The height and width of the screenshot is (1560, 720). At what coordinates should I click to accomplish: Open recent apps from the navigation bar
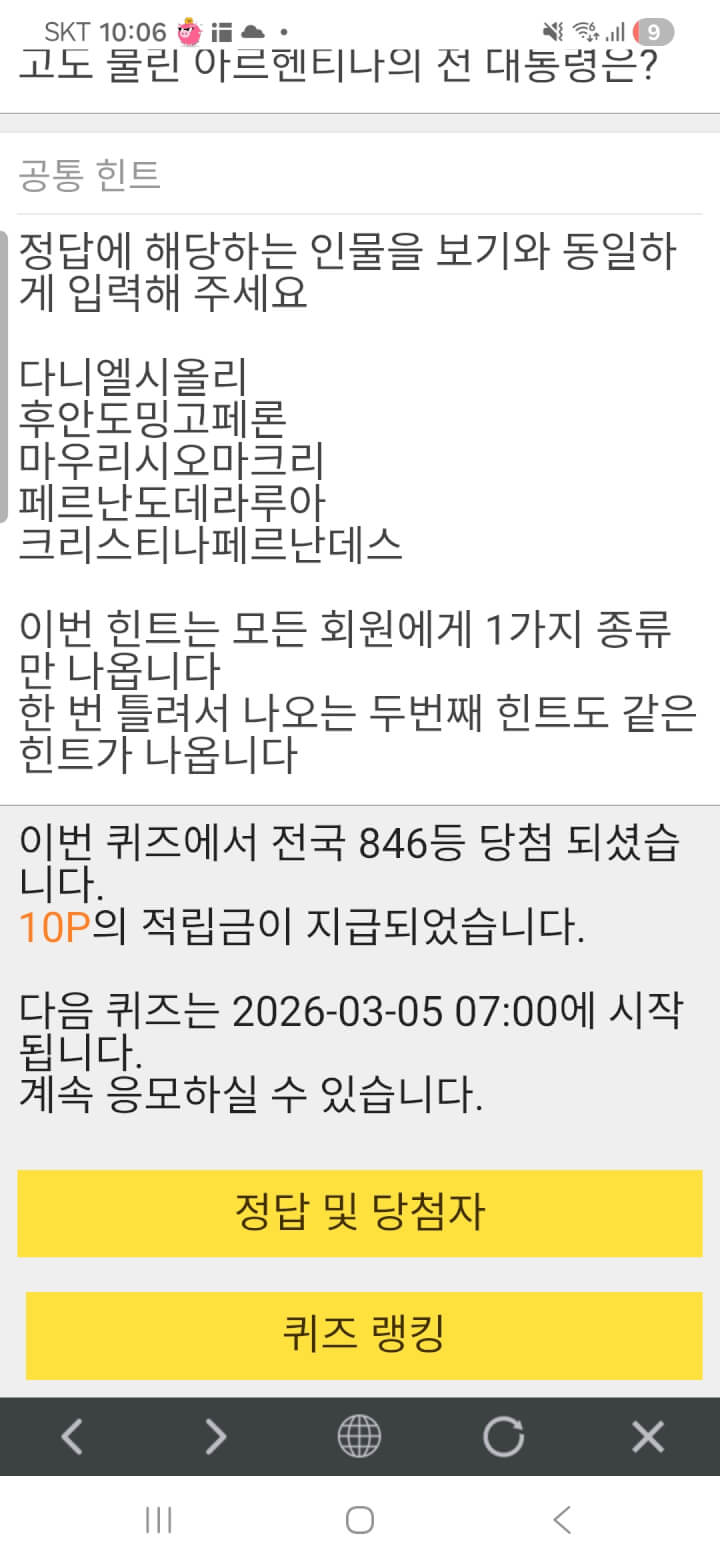pos(158,1521)
